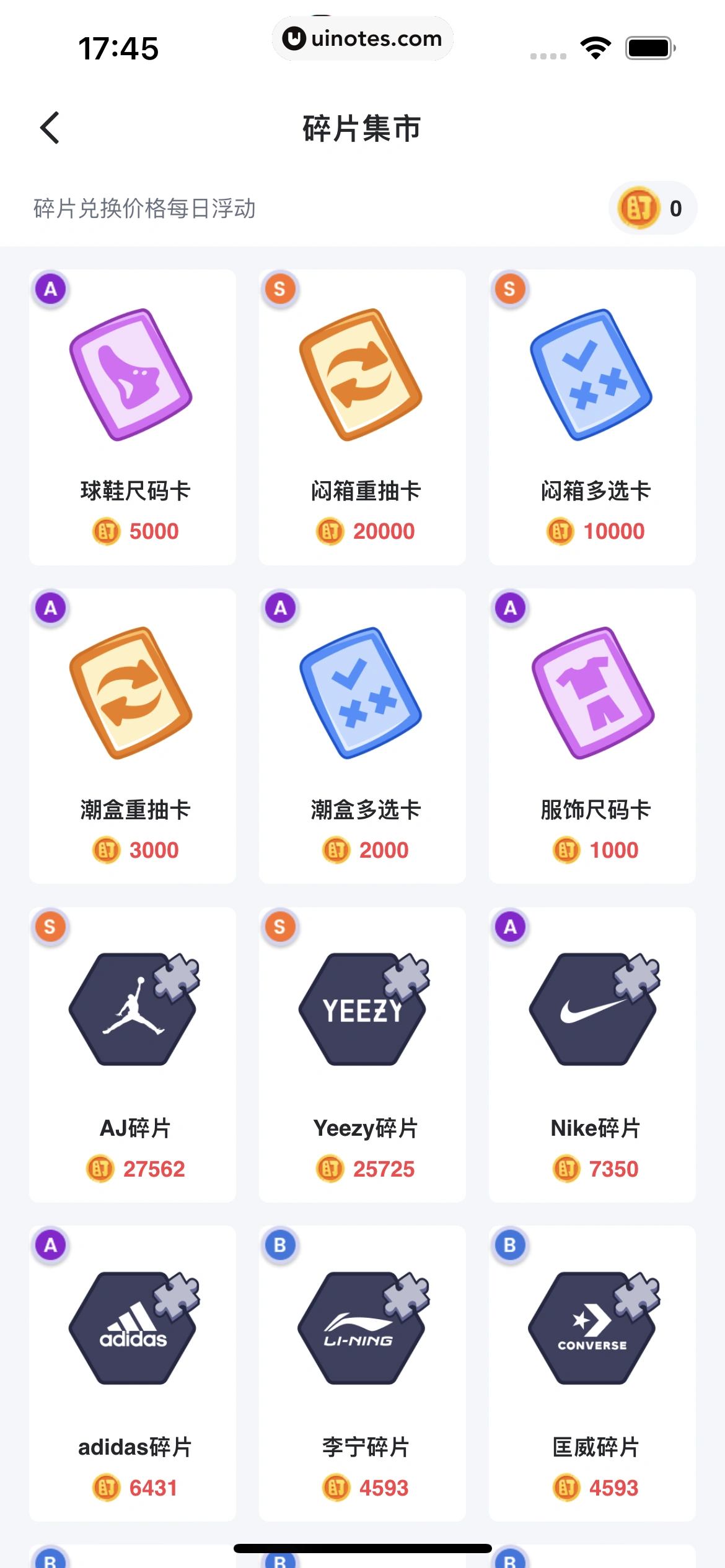This screenshot has width=725, height=1568.
Task: Go back from 碎片集市
Action: click(50, 128)
